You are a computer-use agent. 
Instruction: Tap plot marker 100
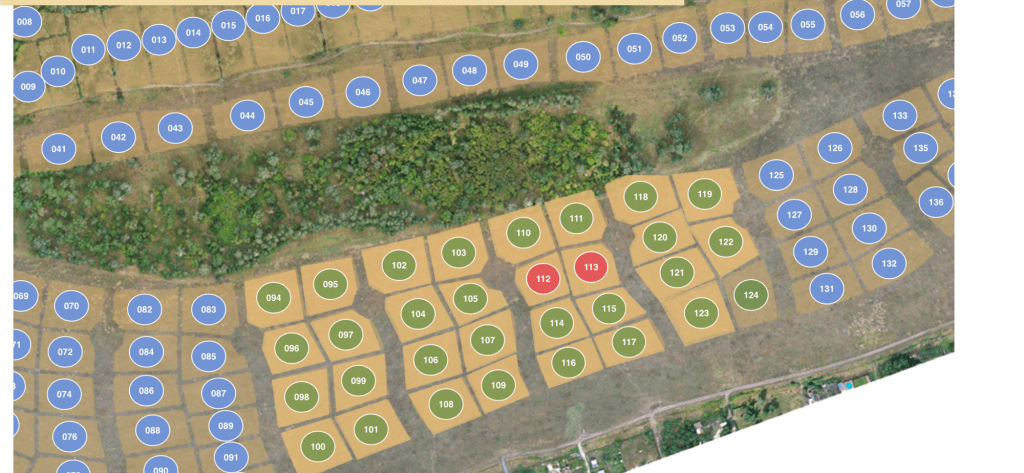click(x=318, y=447)
